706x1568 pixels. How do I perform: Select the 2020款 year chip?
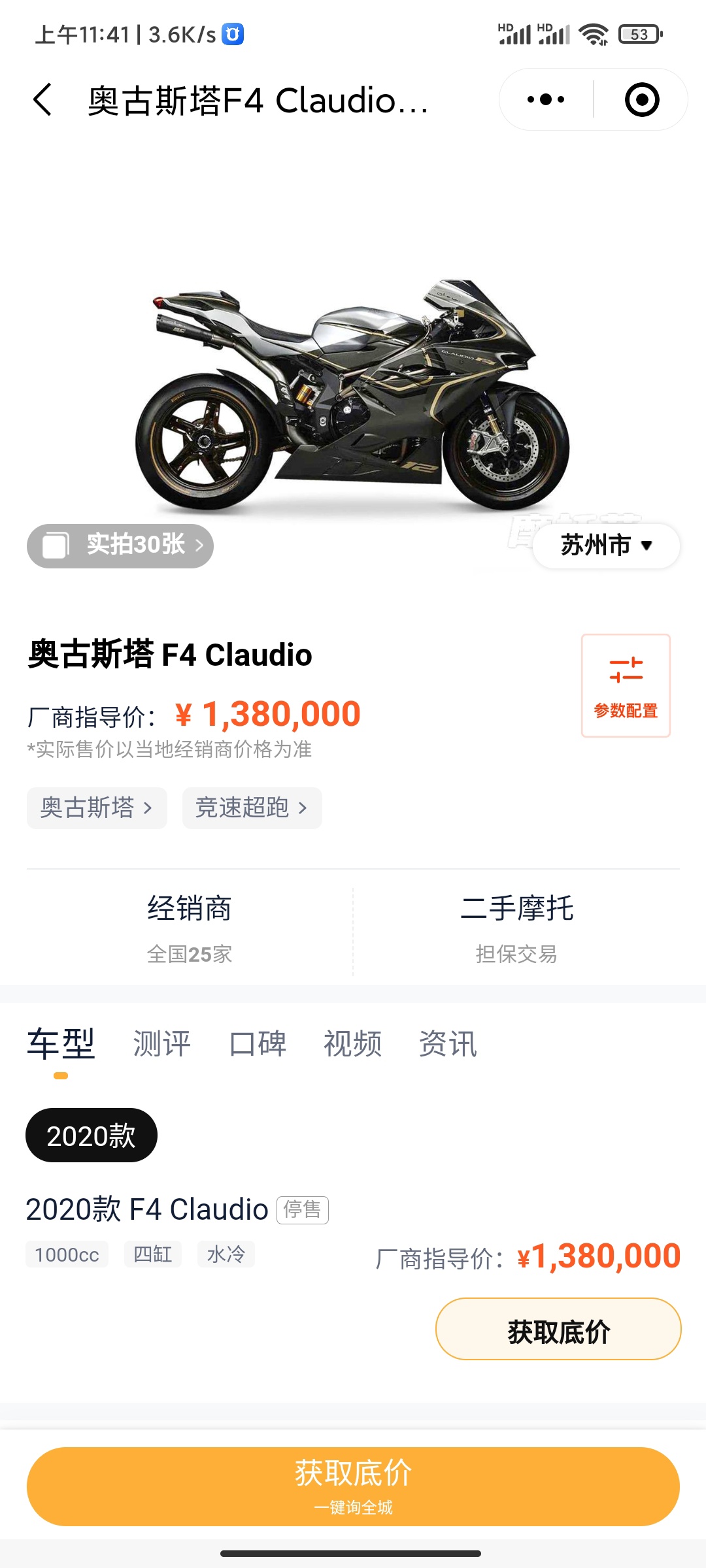pos(92,1135)
